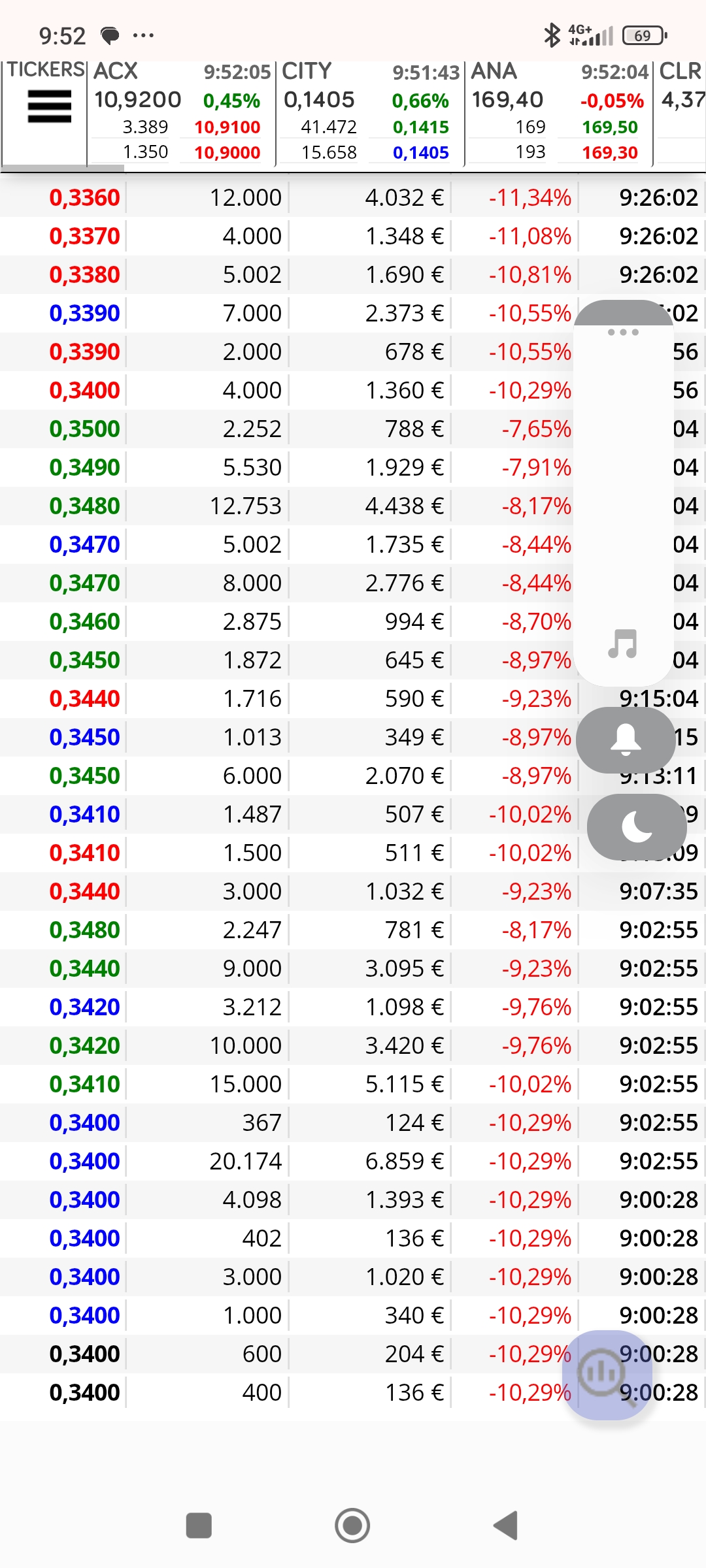
Task: Go back with the system back button
Action: 505,1526
